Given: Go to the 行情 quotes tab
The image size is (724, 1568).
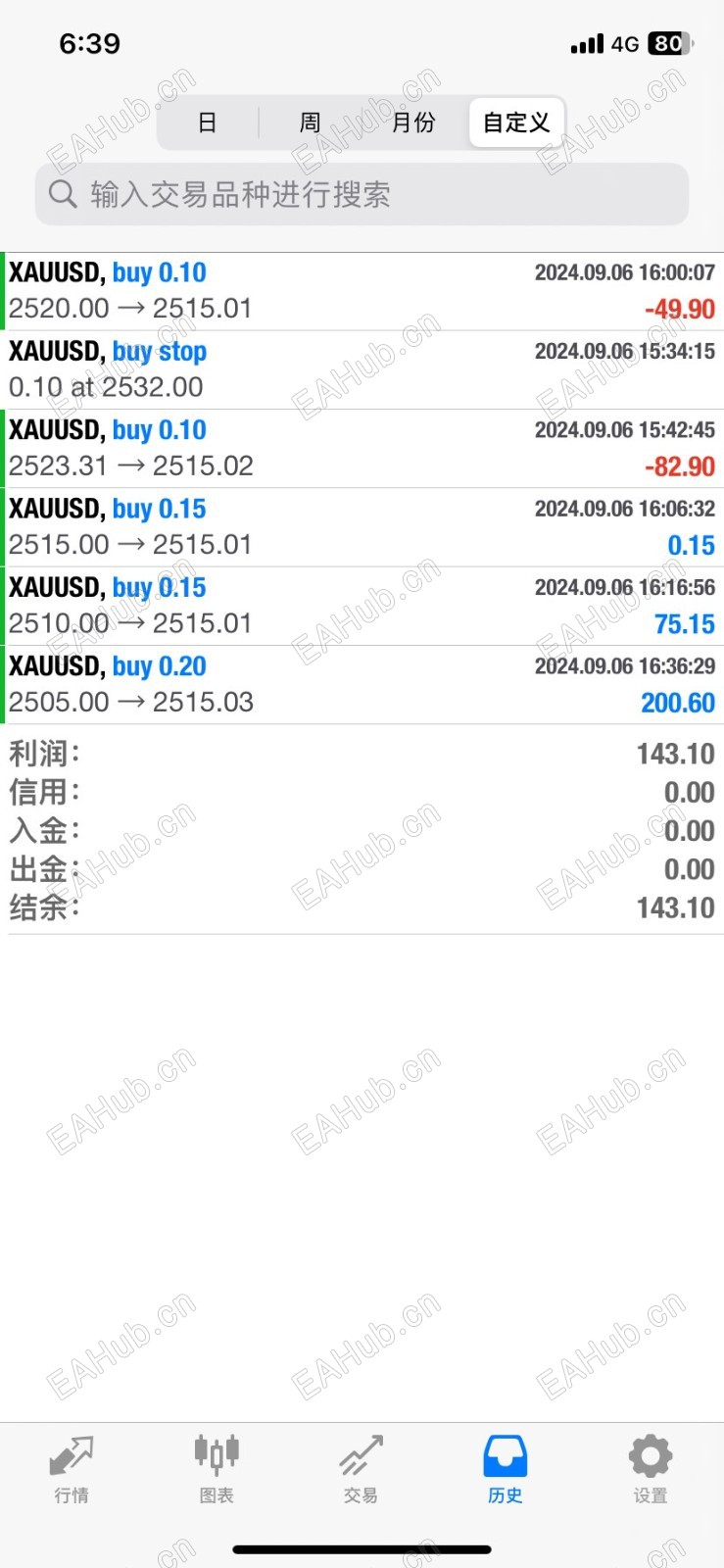Looking at the screenshot, I should [x=72, y=1469].
